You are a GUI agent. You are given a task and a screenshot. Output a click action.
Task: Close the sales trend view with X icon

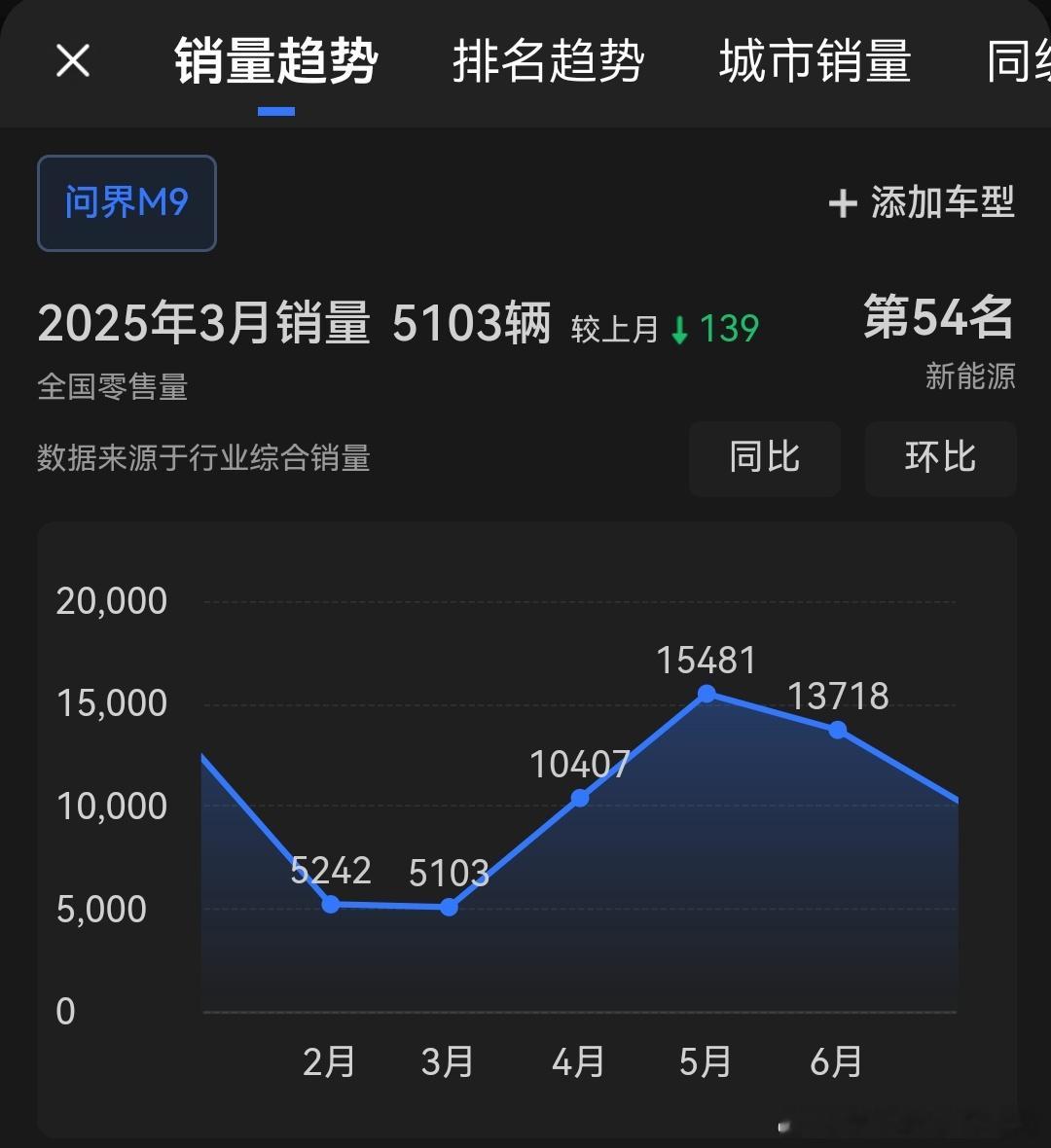click(x=73, y=60)
